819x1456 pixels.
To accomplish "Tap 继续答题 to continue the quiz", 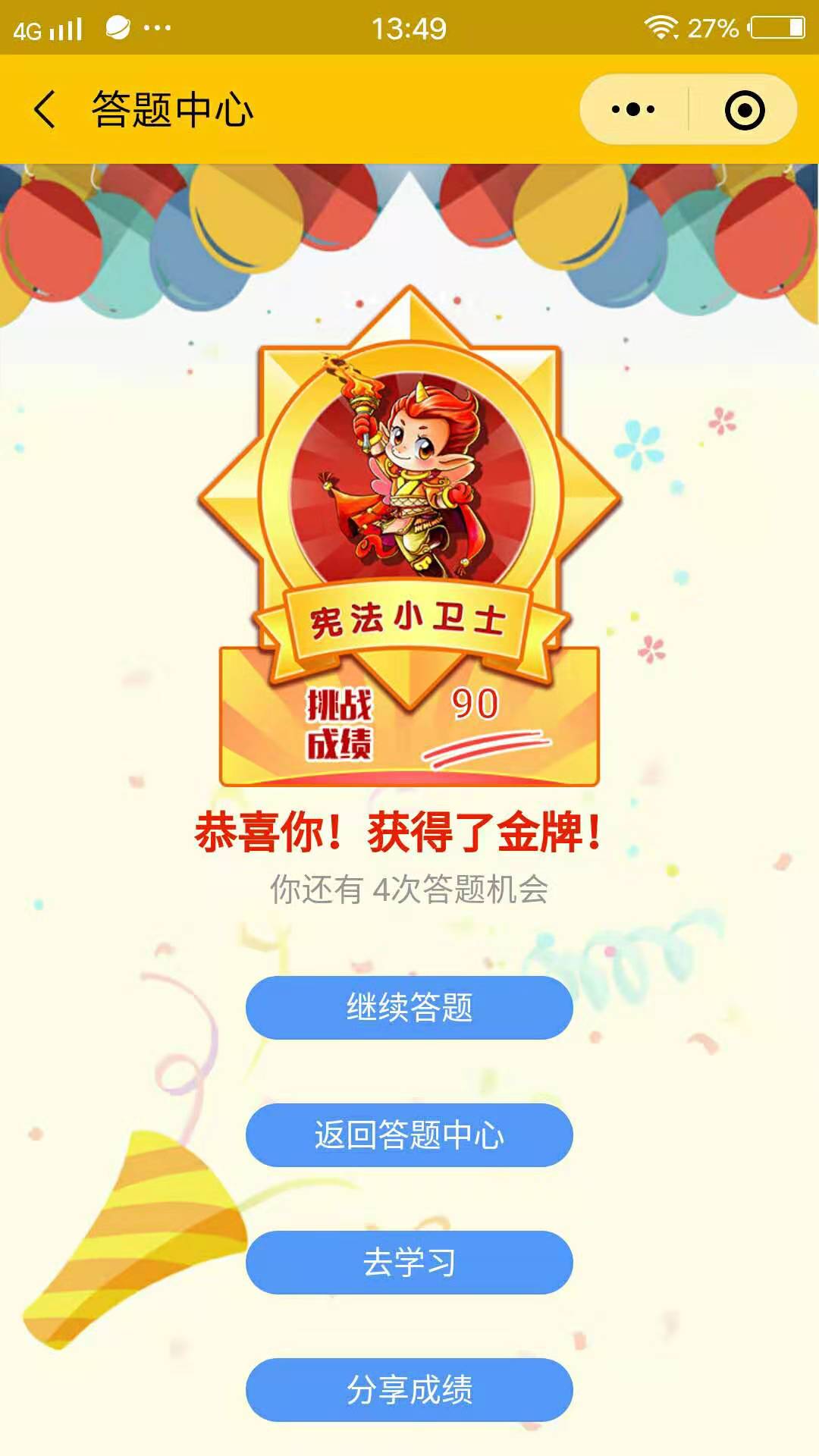I will point(409,1008).
